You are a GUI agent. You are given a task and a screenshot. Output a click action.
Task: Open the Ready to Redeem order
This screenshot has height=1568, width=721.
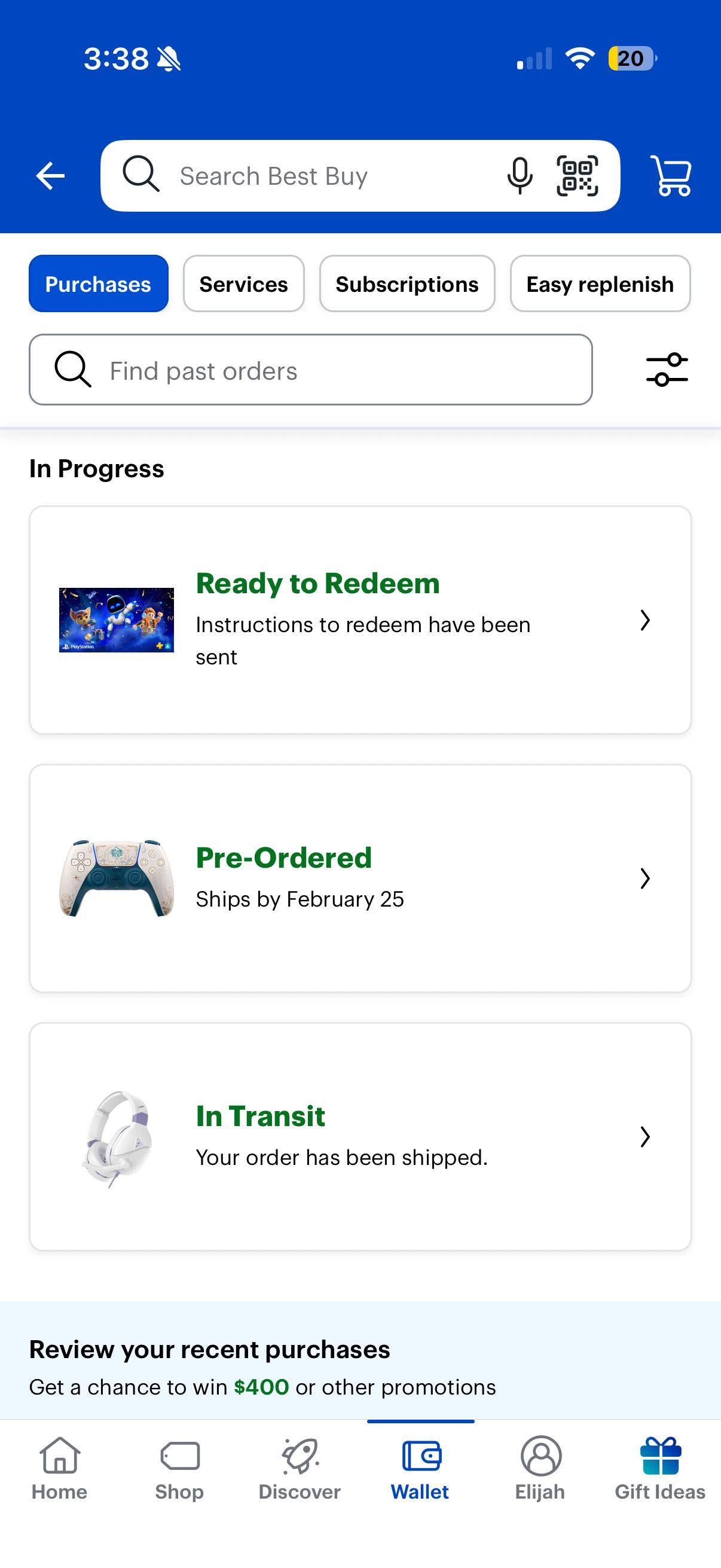pos(360,620)
